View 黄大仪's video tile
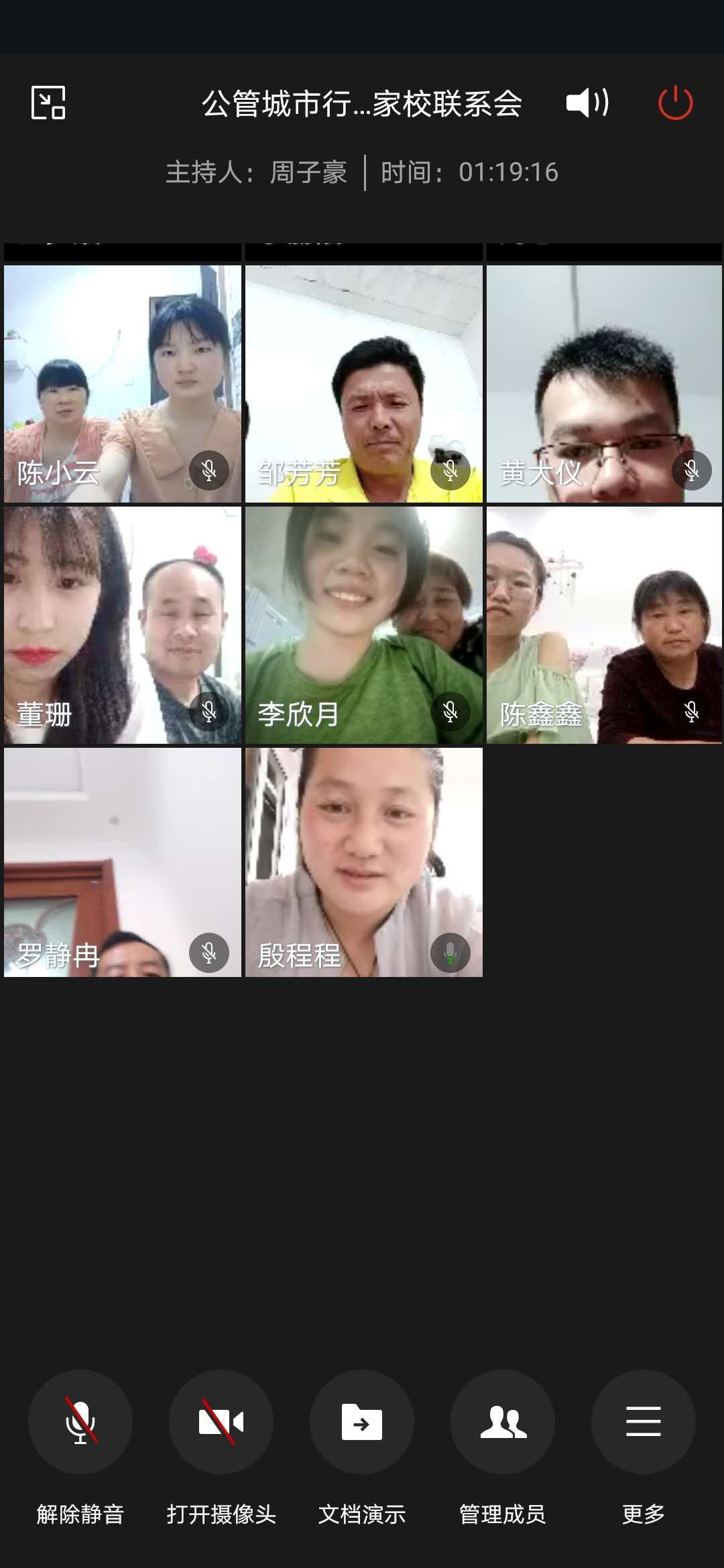This screenshot has height=1568, width=724. (604, 383)
